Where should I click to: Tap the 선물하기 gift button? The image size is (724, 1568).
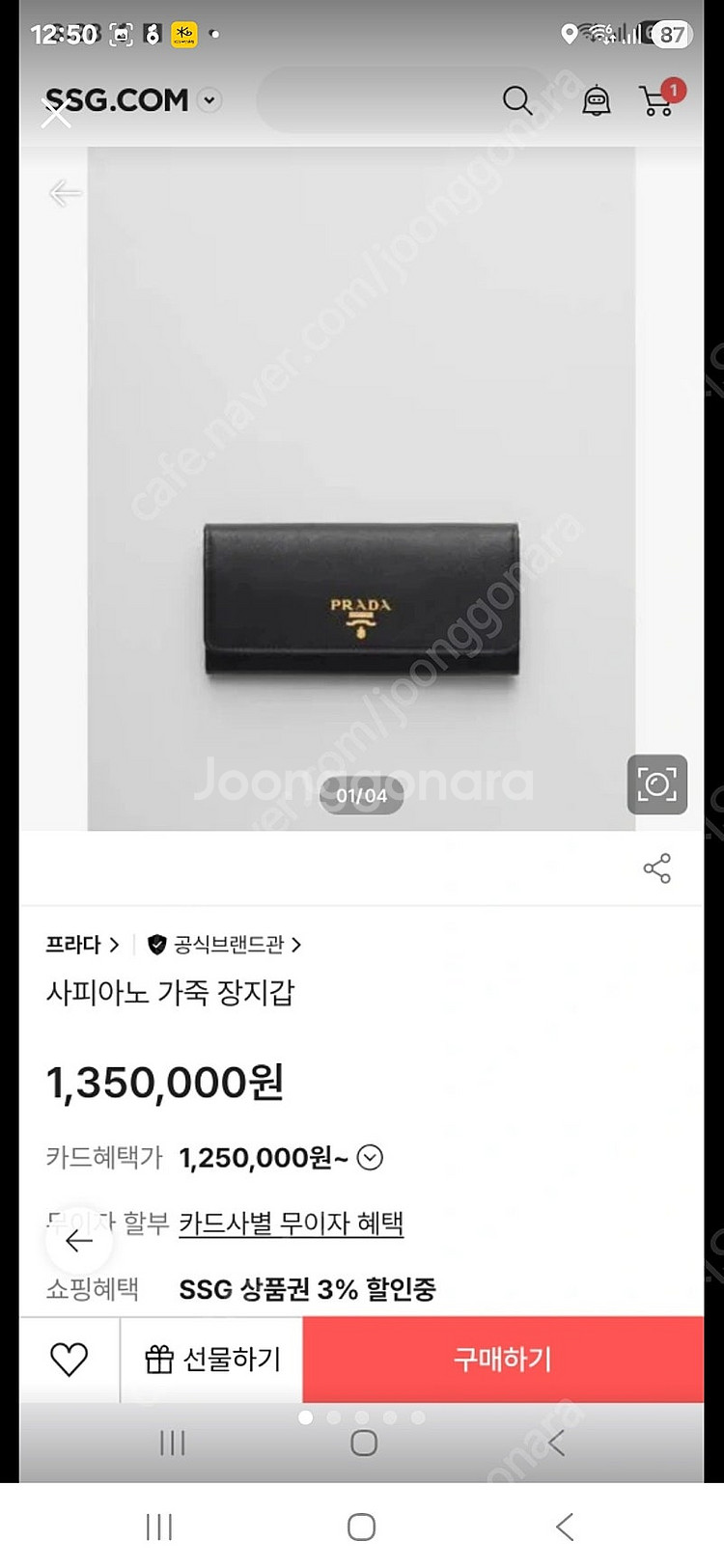212,1360
